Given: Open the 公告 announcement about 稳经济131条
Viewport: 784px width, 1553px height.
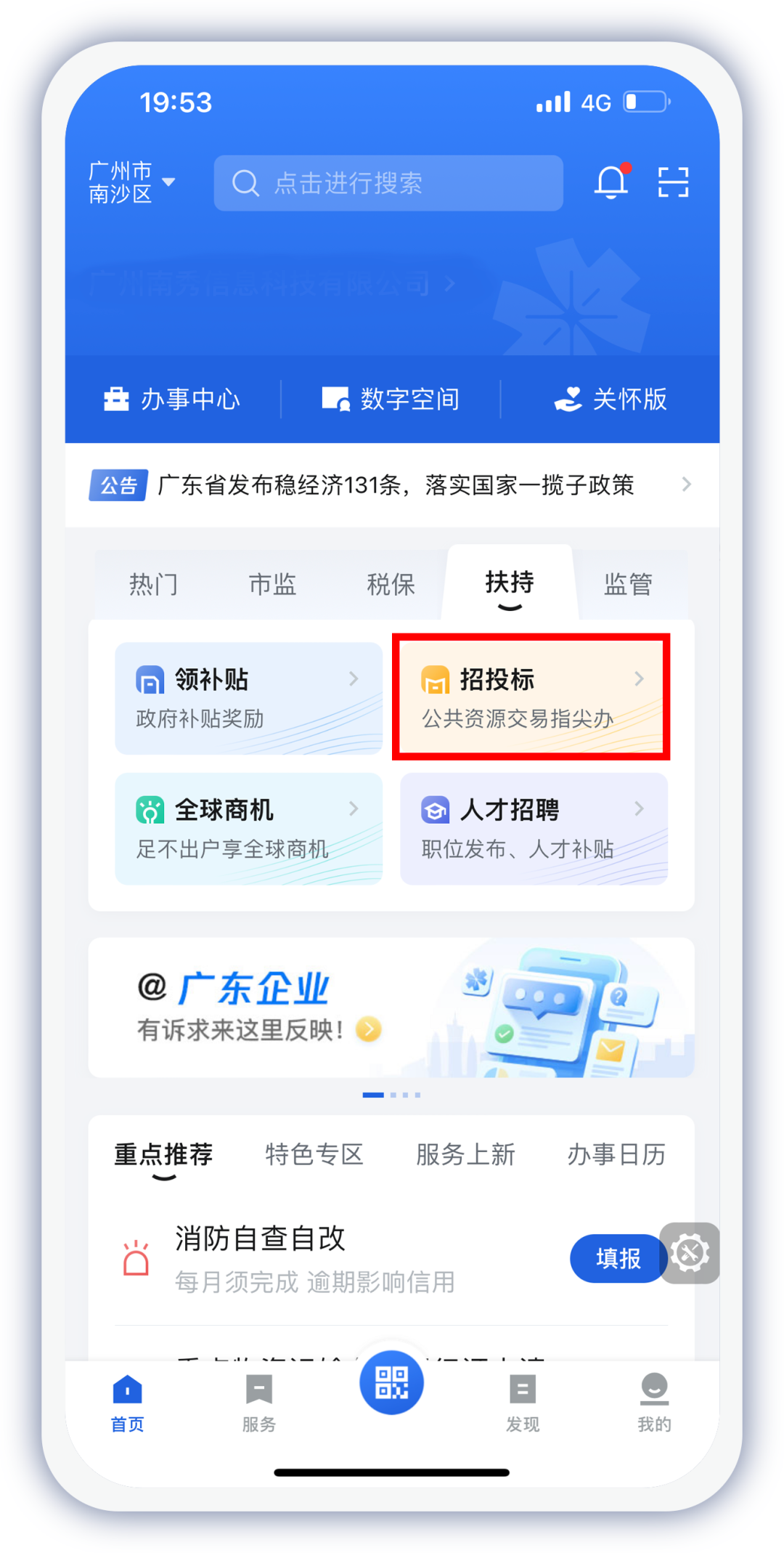Looking at the screenshot, I should (x=392, y=484).
